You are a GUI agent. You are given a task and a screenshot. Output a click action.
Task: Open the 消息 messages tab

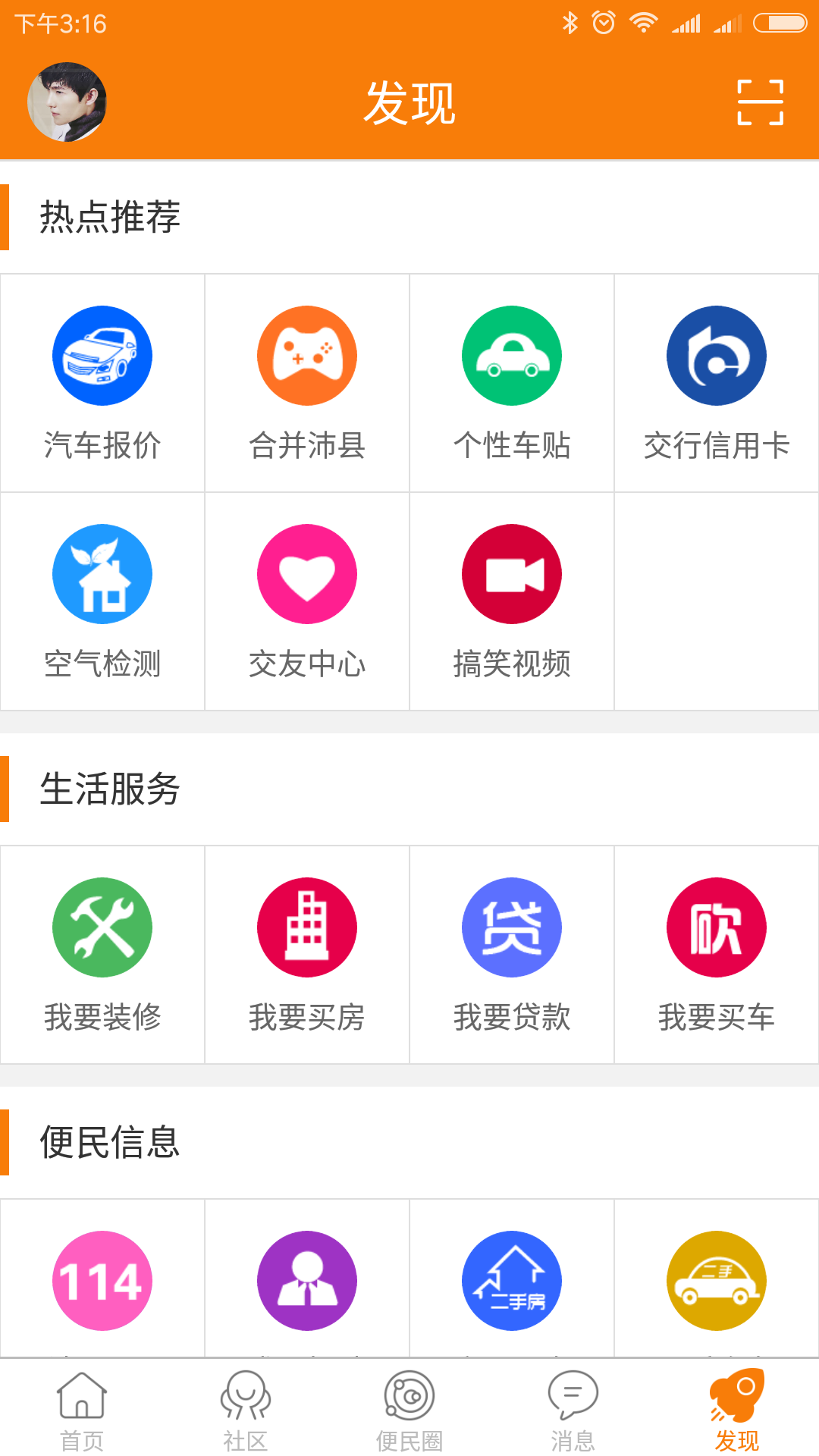coord(573,1410)
